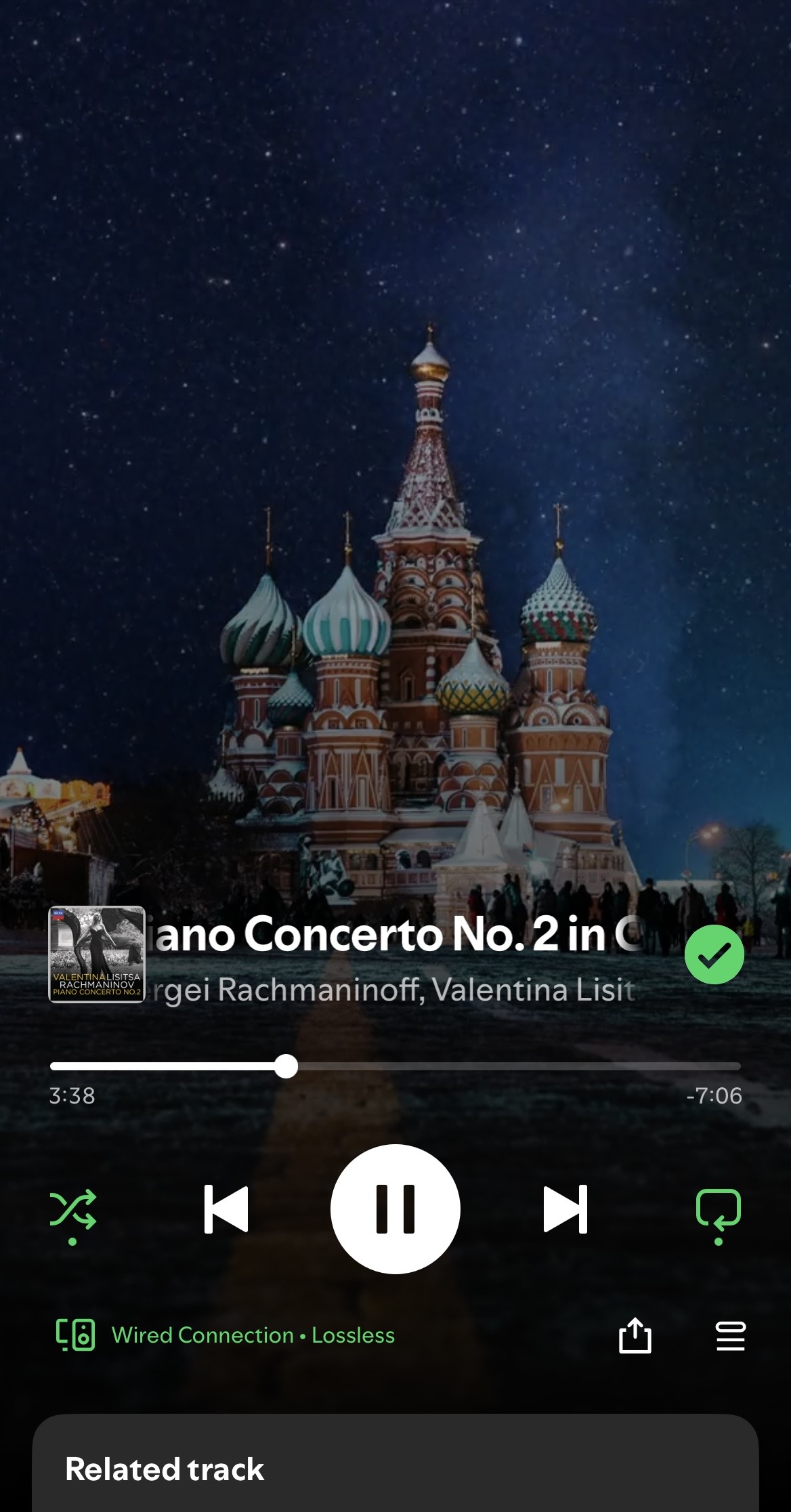
Task: Toggle the shuffle mode
Action: tap(73, 1211)
